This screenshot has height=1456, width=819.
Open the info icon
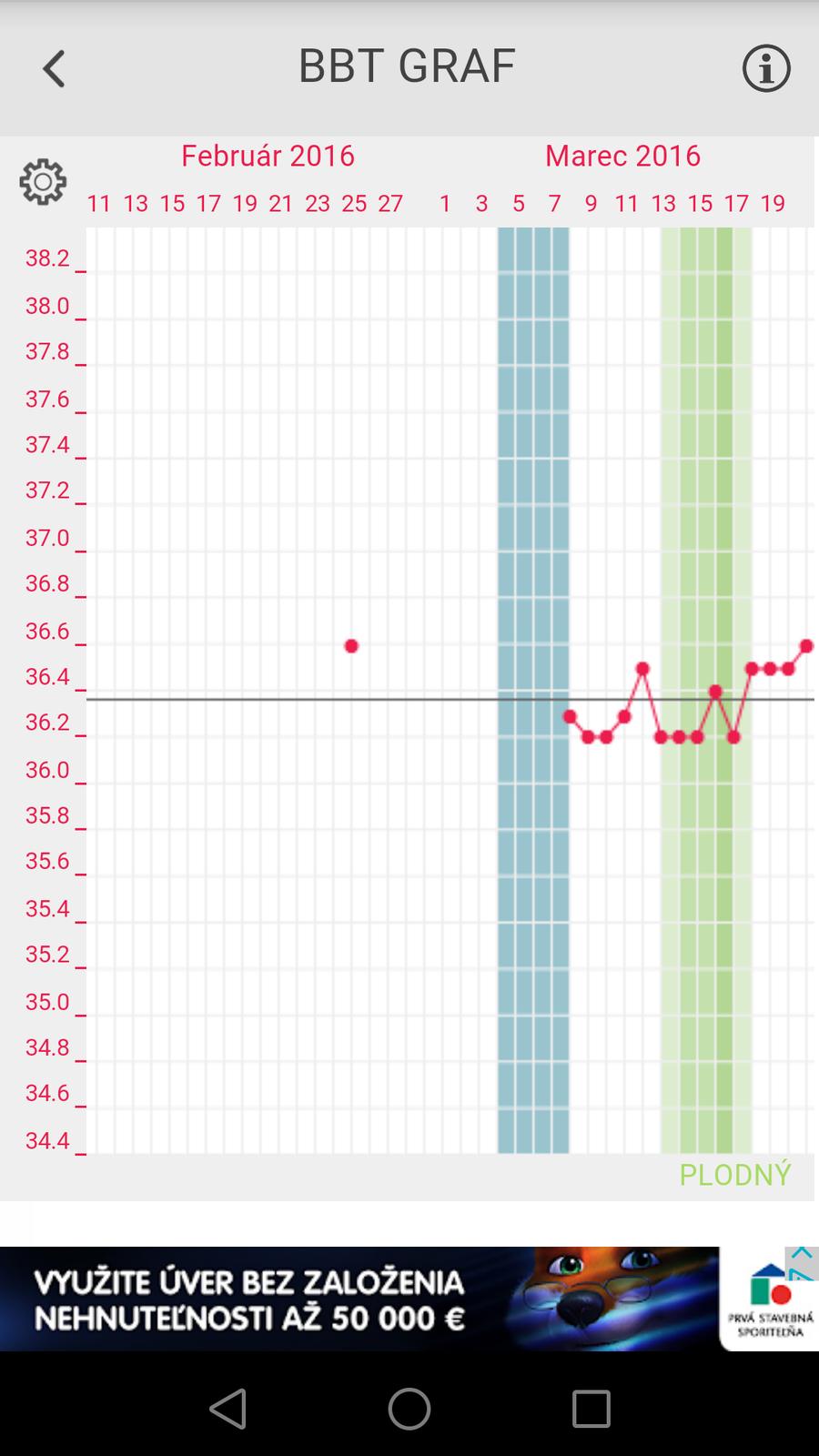coord(766,68)
